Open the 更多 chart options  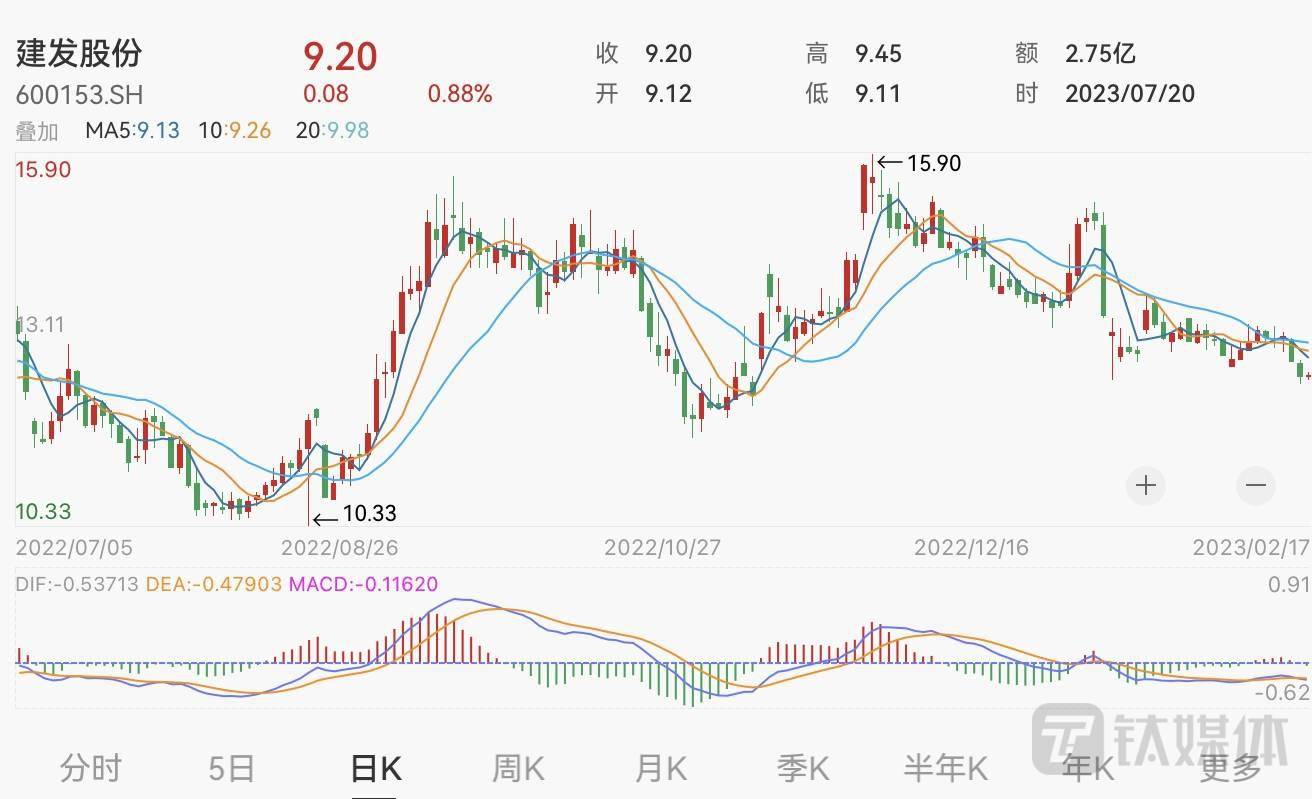click(x=1231, y=768)
